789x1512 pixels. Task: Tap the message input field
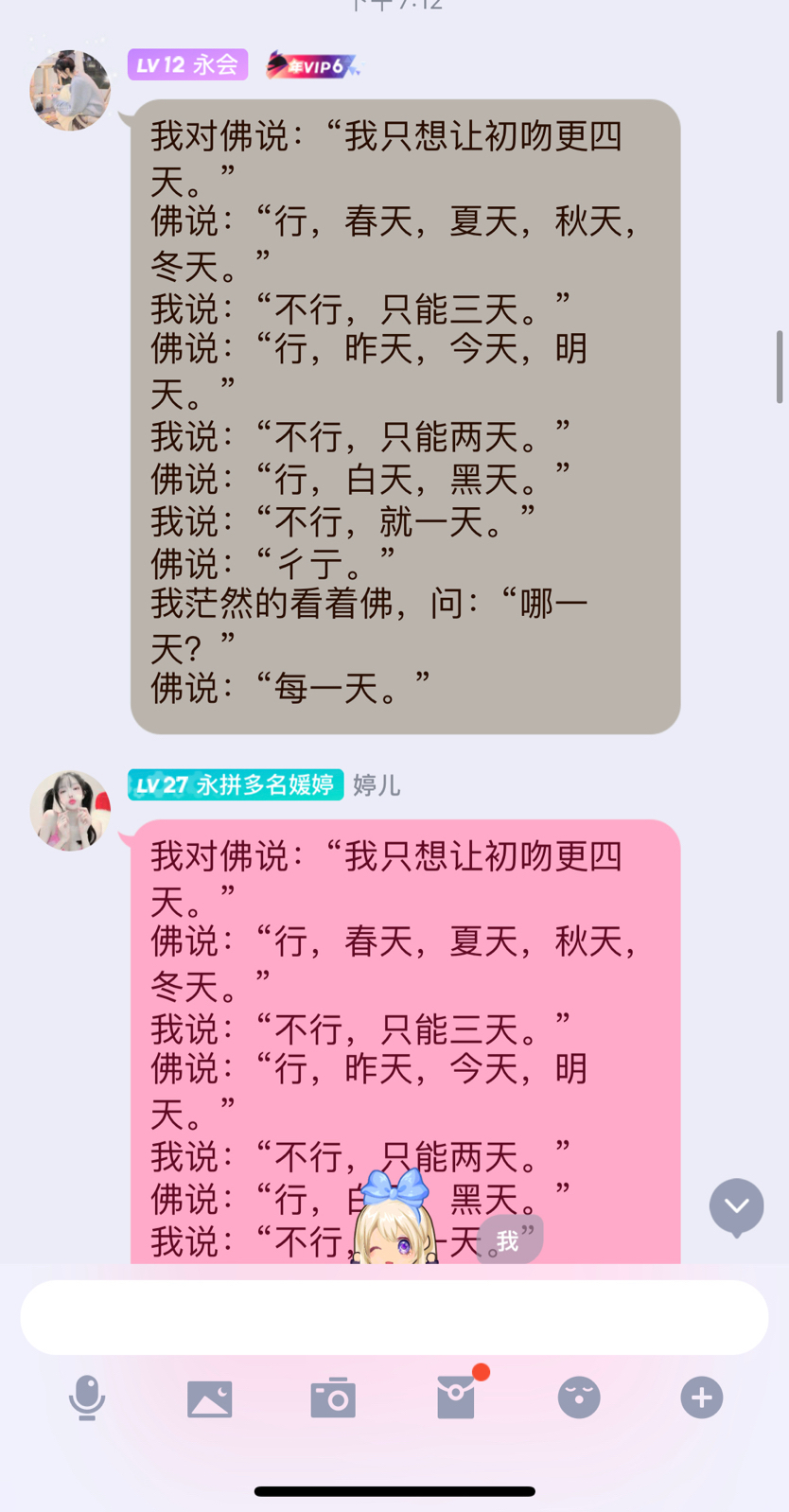[394, 1317]
